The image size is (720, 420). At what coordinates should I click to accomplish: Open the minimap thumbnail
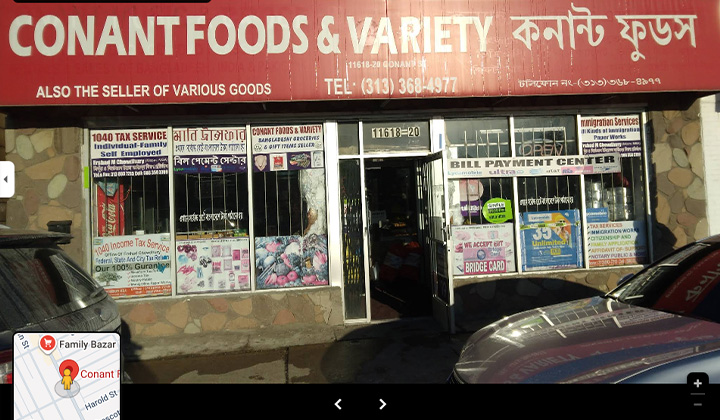tap(67, 376)
